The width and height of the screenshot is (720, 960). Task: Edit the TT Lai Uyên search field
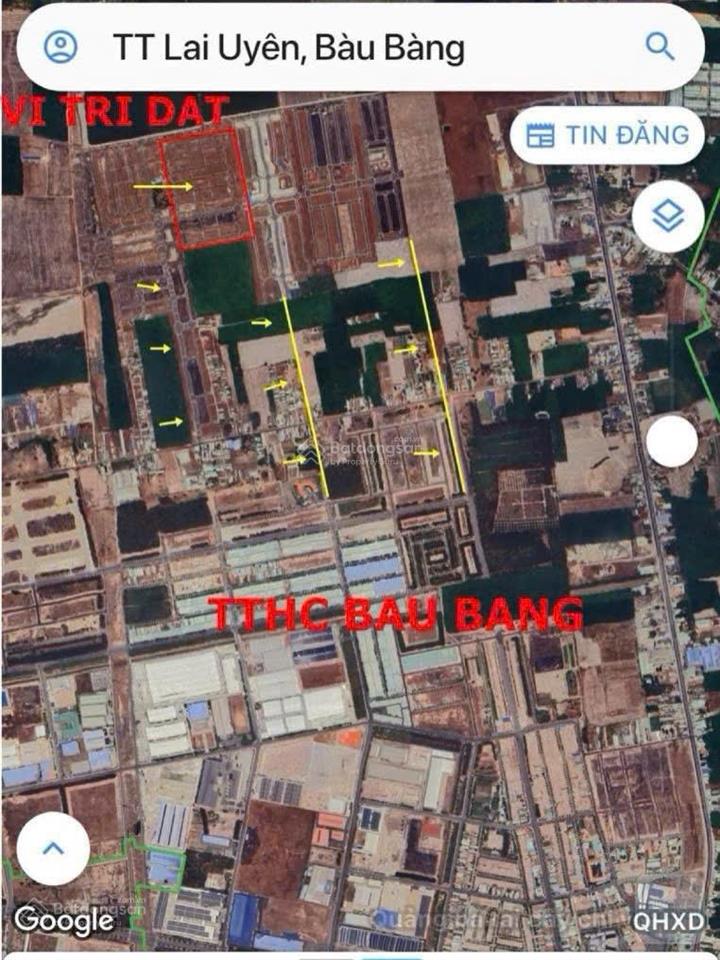point(330,47)
